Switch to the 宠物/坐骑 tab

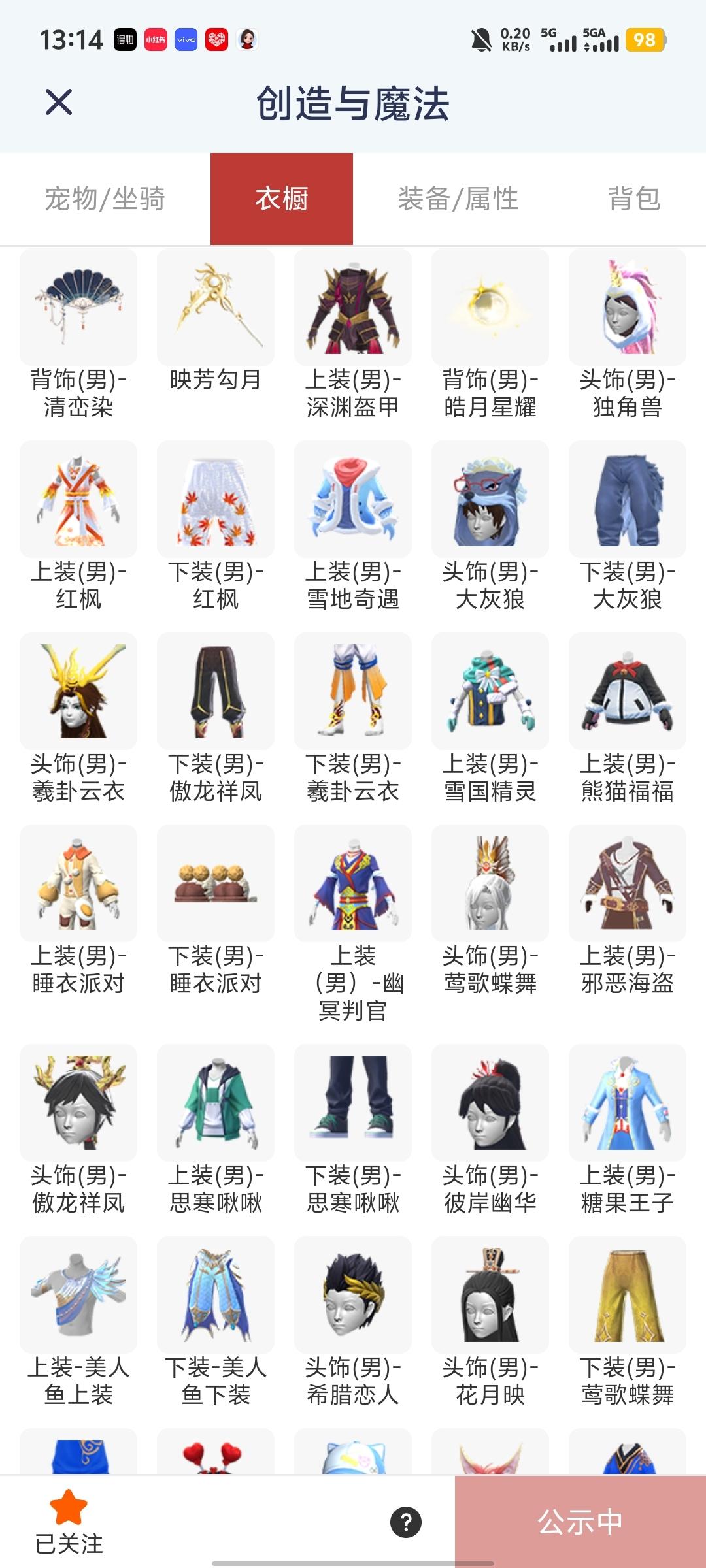click(x=105, y=199)
